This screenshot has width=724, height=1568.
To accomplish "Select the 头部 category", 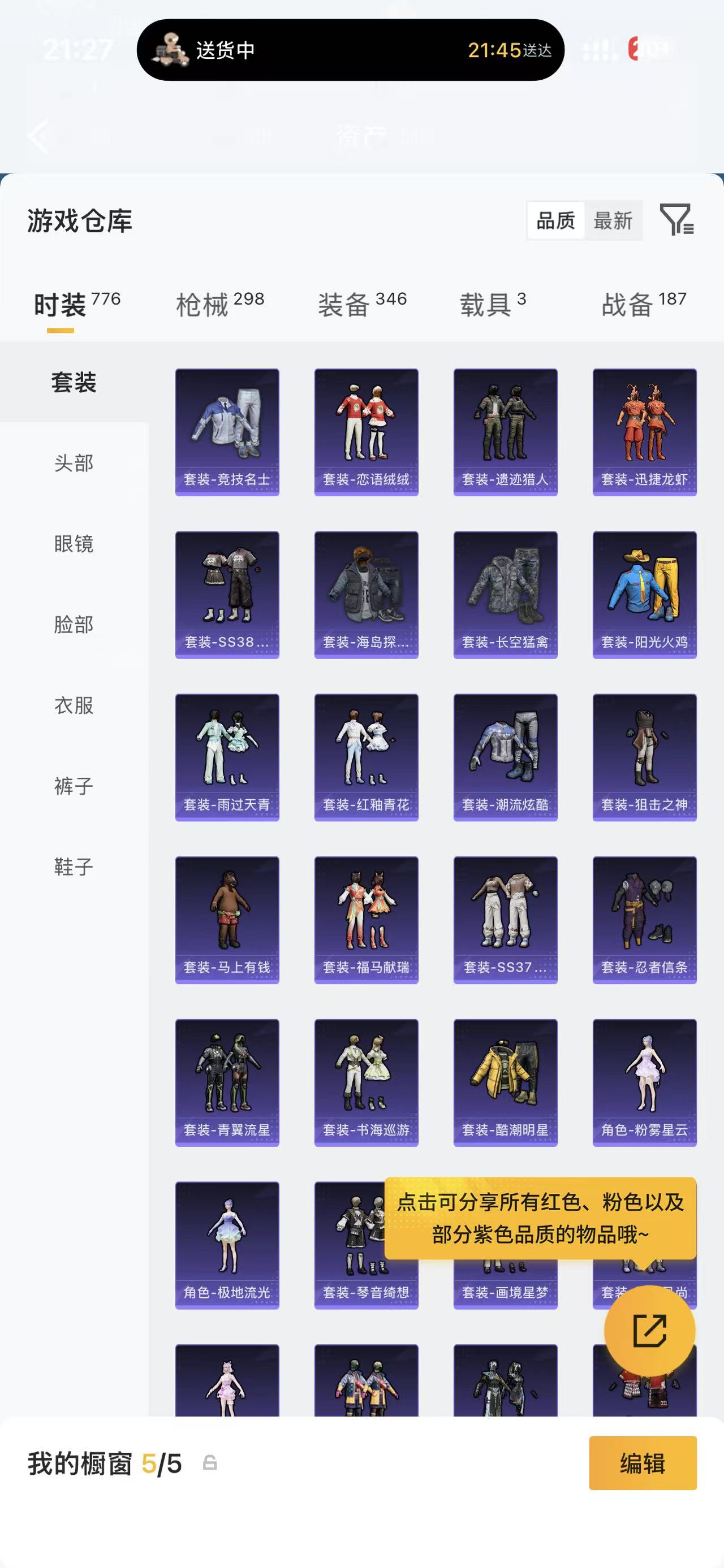I will pyautogui.click(x=74, y=463).
